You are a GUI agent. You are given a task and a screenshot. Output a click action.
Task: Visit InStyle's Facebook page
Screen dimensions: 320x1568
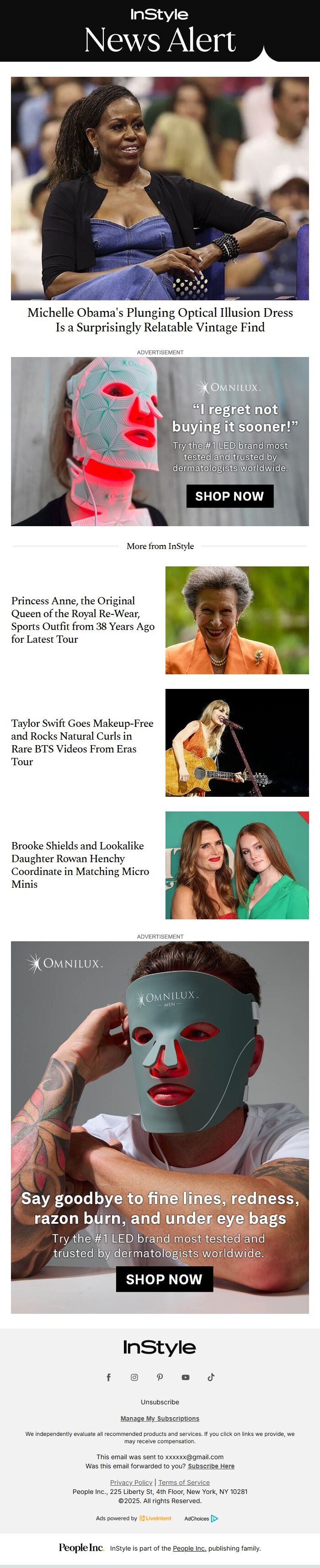(109, 1377)
